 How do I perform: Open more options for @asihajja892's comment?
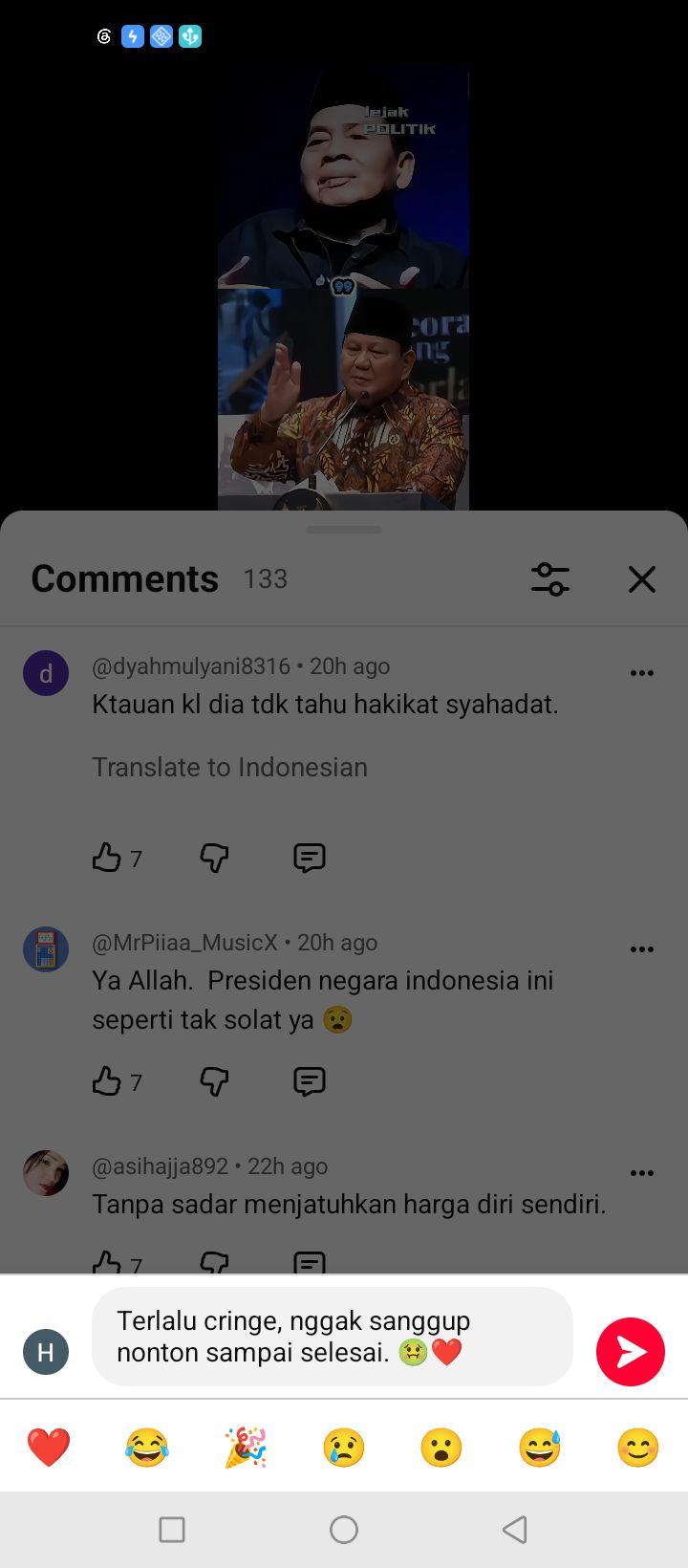pos(642,1173)
